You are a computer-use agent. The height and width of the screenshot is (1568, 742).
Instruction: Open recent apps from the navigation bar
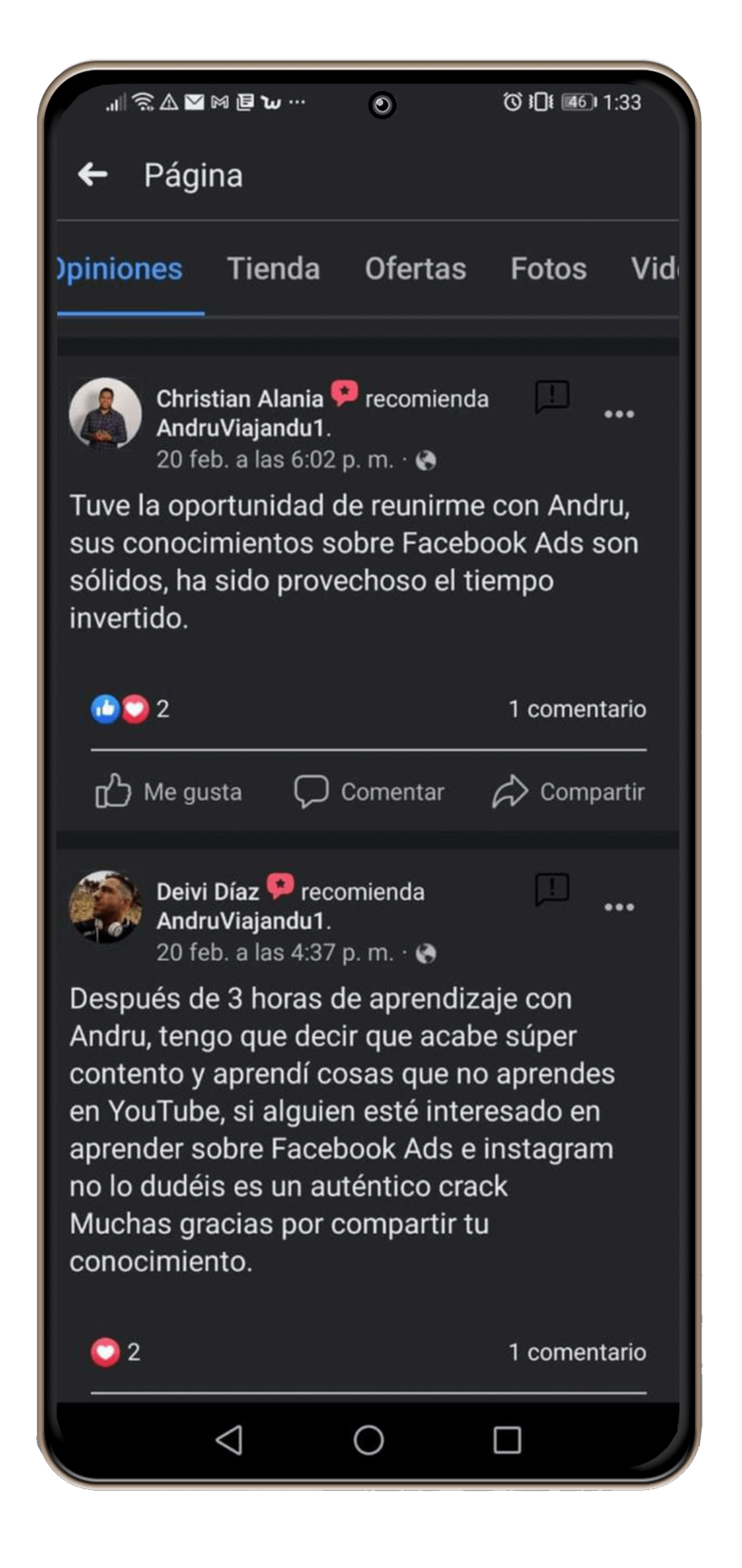tap(507, 1440)
